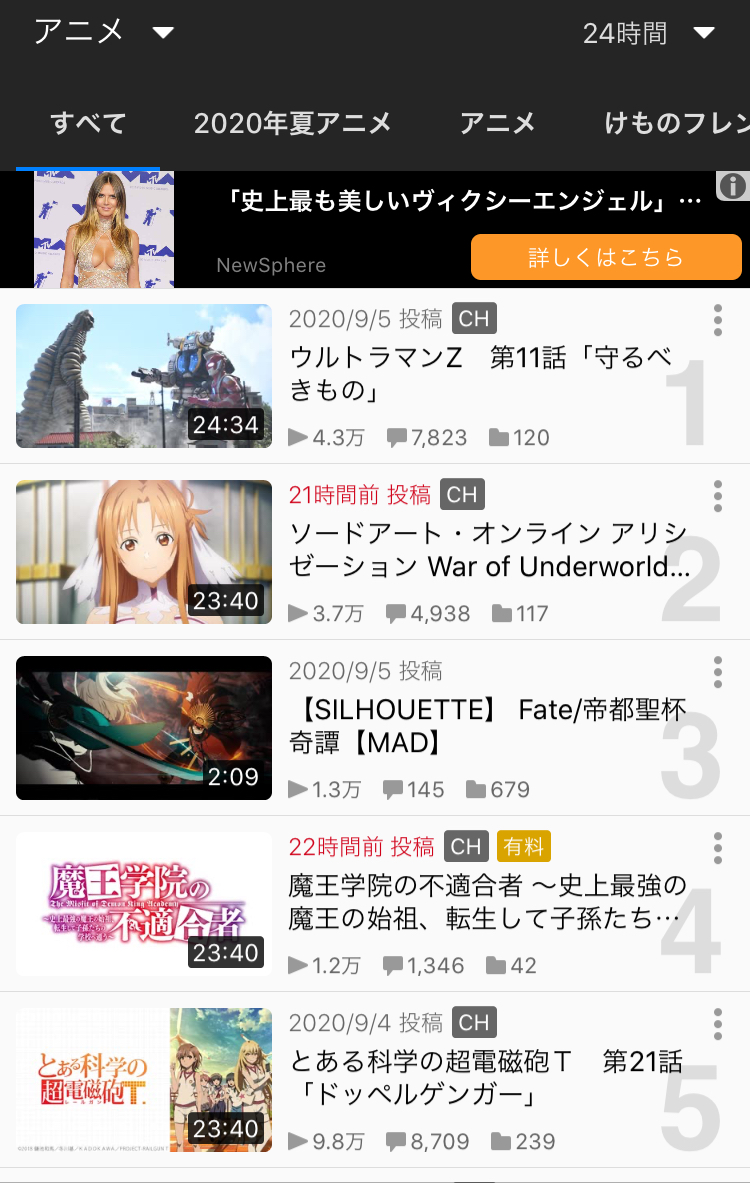Viewport: 750px width, 1183px height.
Task: Open the ad info icon
Action: pos(733,186)
